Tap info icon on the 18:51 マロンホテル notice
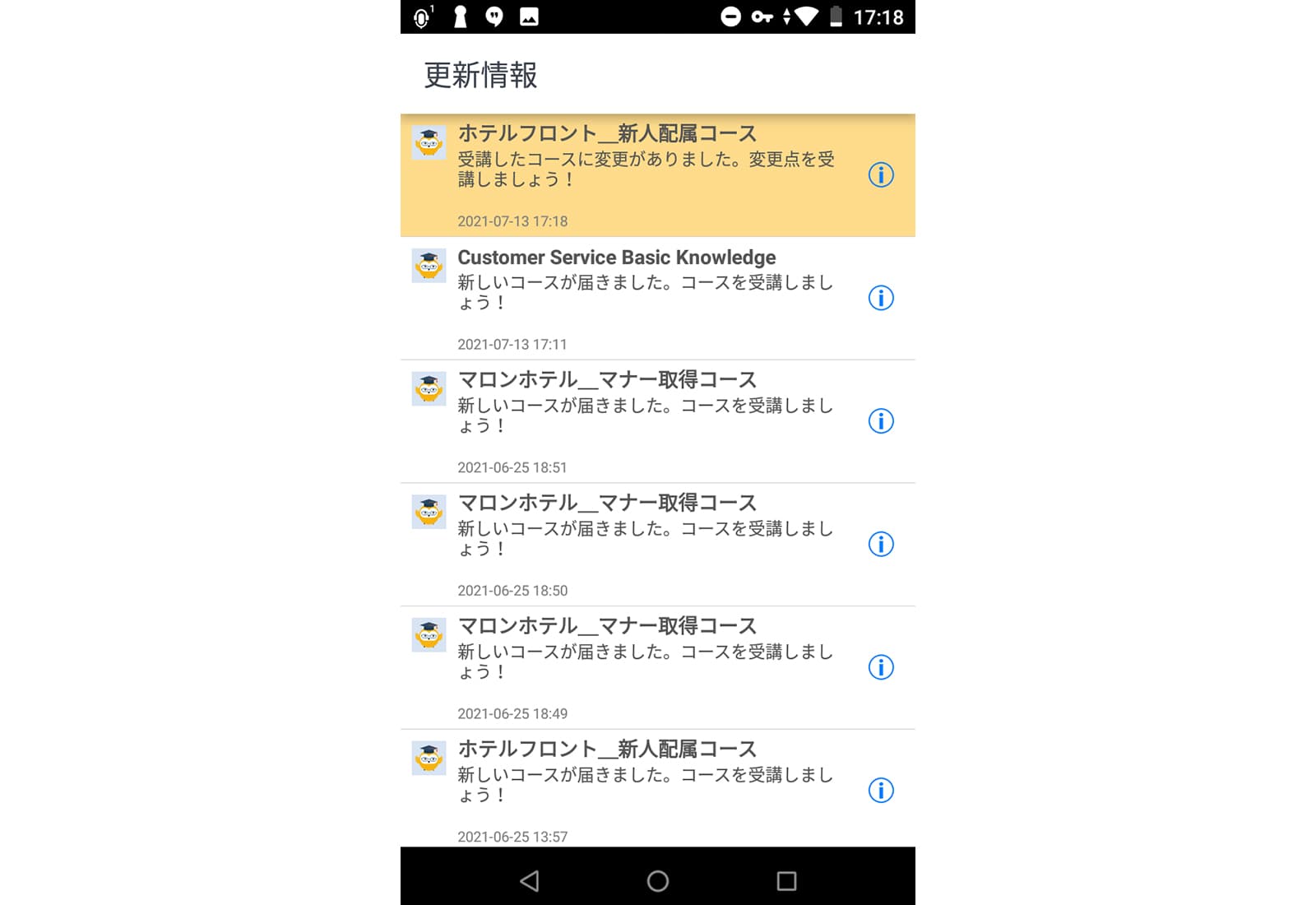 click(x=881, y=421)
